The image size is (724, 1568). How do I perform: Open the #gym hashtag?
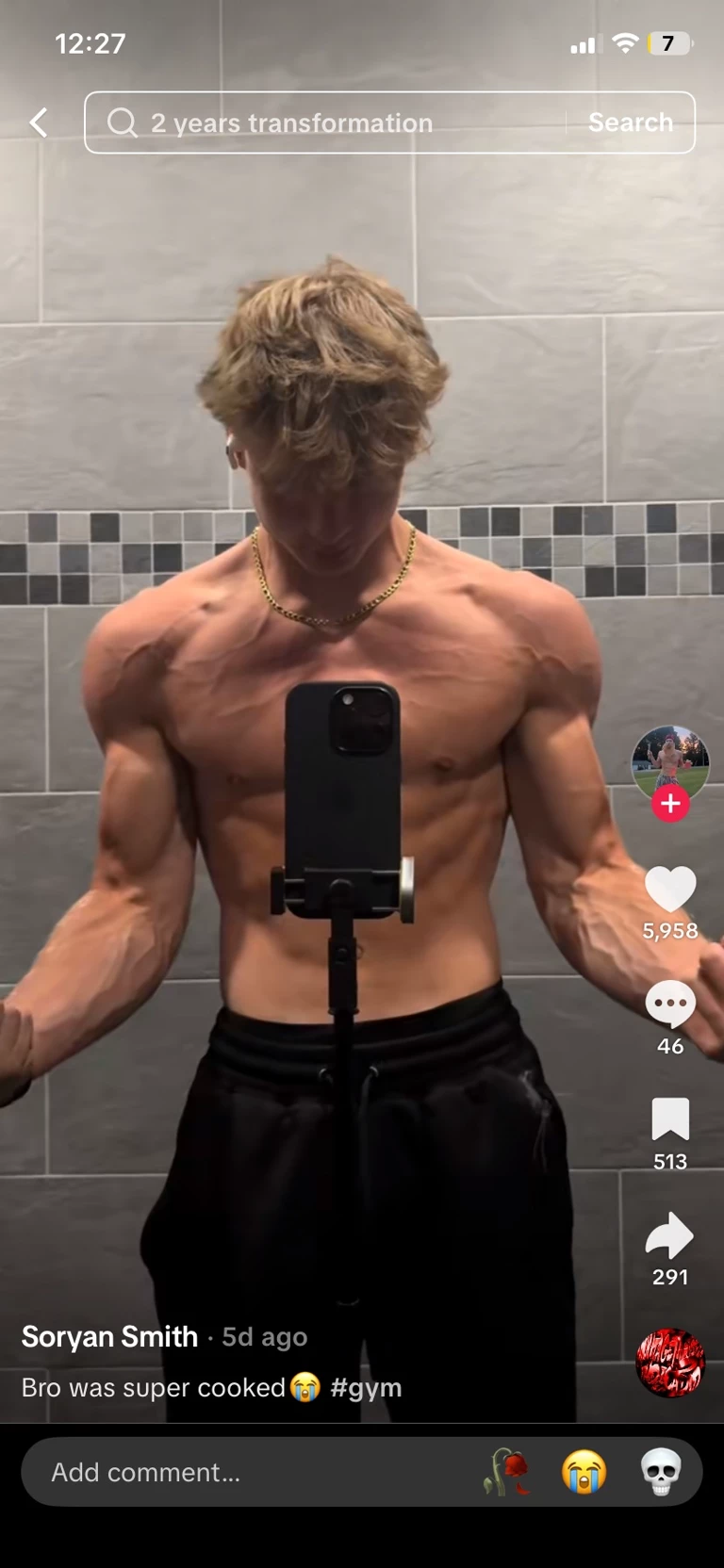click(x=366, y=1387)
